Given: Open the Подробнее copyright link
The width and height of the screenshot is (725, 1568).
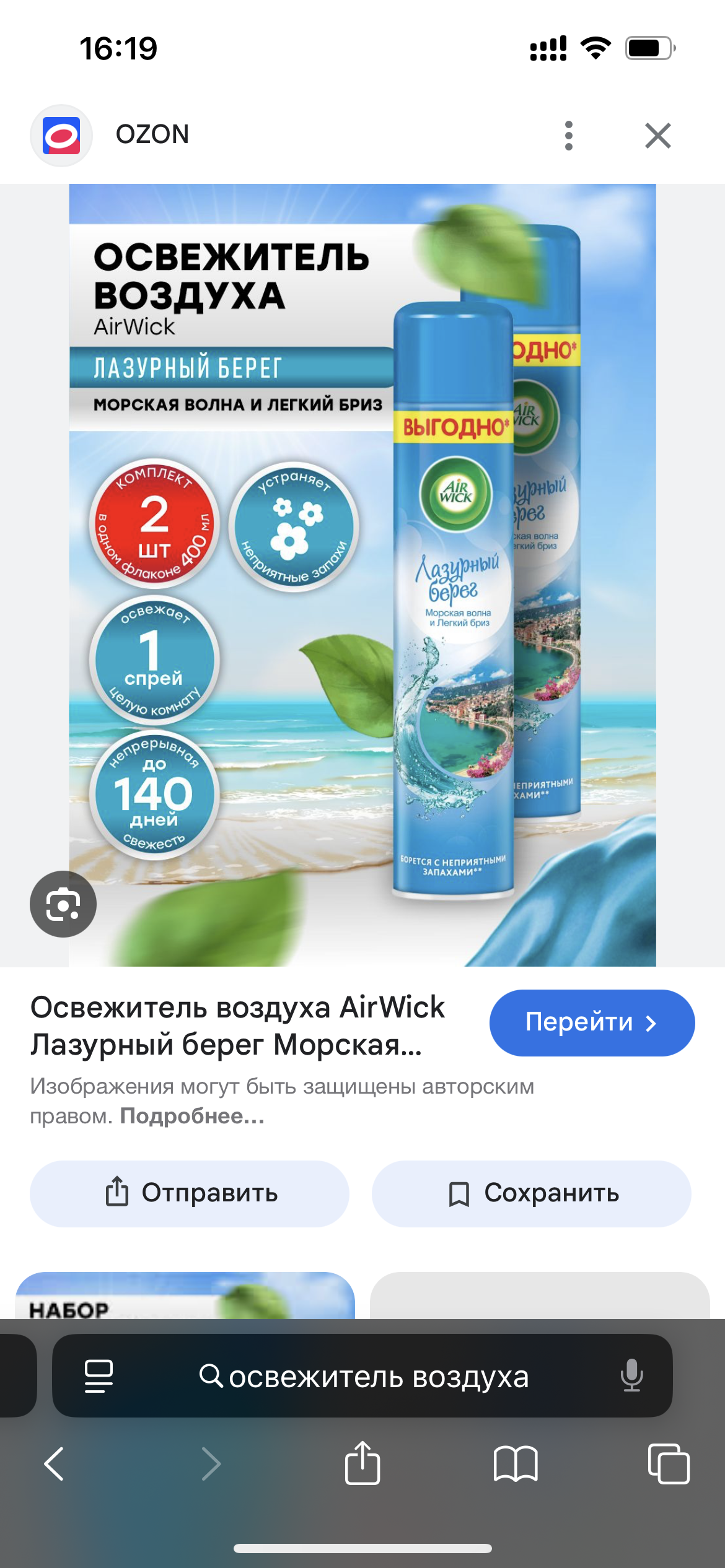Looking at the screenshot, I should (192, 1116).
